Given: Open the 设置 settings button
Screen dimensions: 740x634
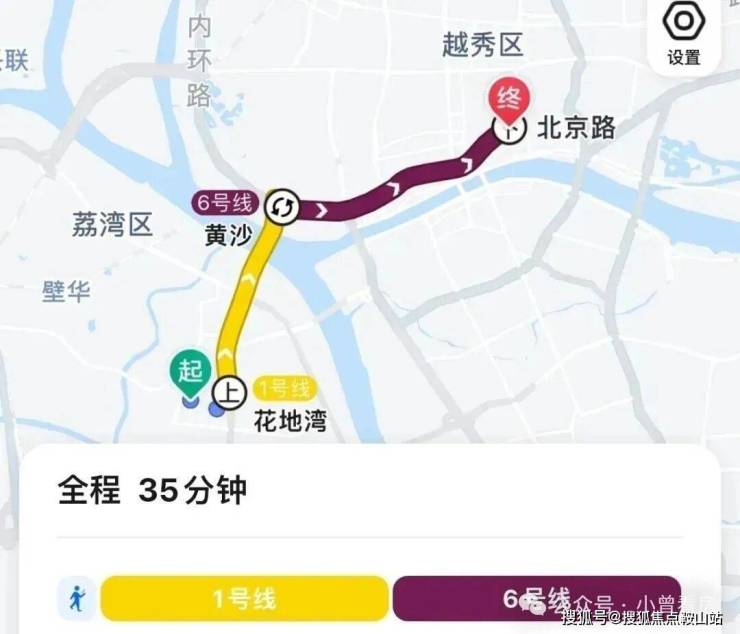Looking at the screenshot, I should click(x=684, y=33).
